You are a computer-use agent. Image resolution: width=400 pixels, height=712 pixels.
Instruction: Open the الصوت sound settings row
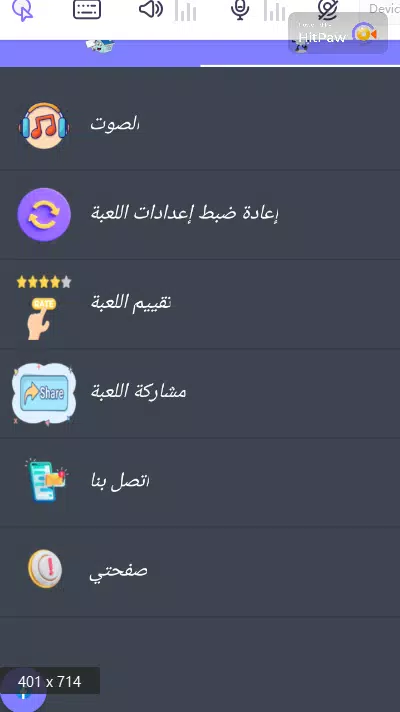click(200, 126)
